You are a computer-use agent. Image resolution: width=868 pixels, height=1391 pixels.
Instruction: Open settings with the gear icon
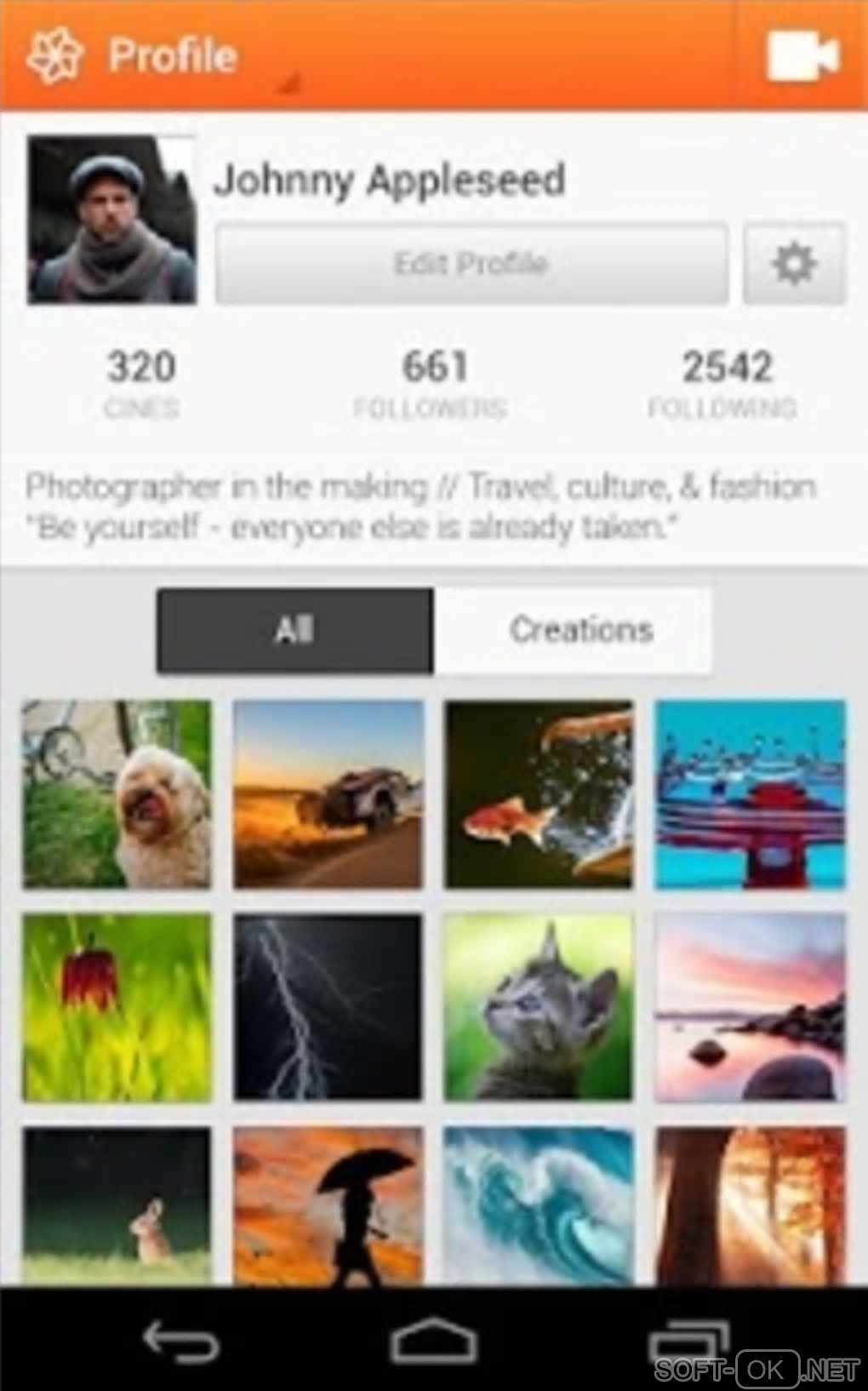(x=793, y=263)
